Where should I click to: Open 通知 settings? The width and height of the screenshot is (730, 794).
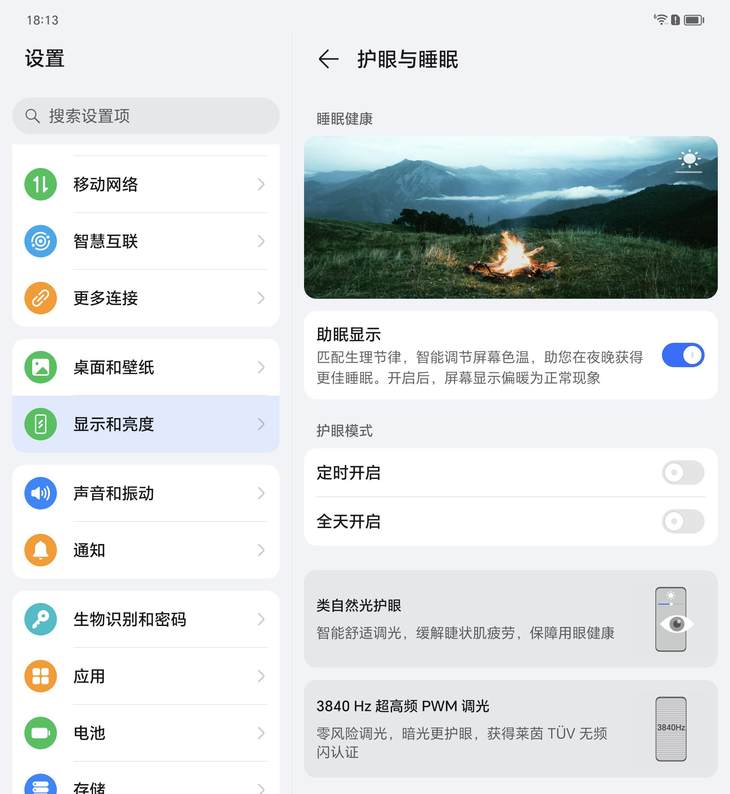(x=146, y=550)
